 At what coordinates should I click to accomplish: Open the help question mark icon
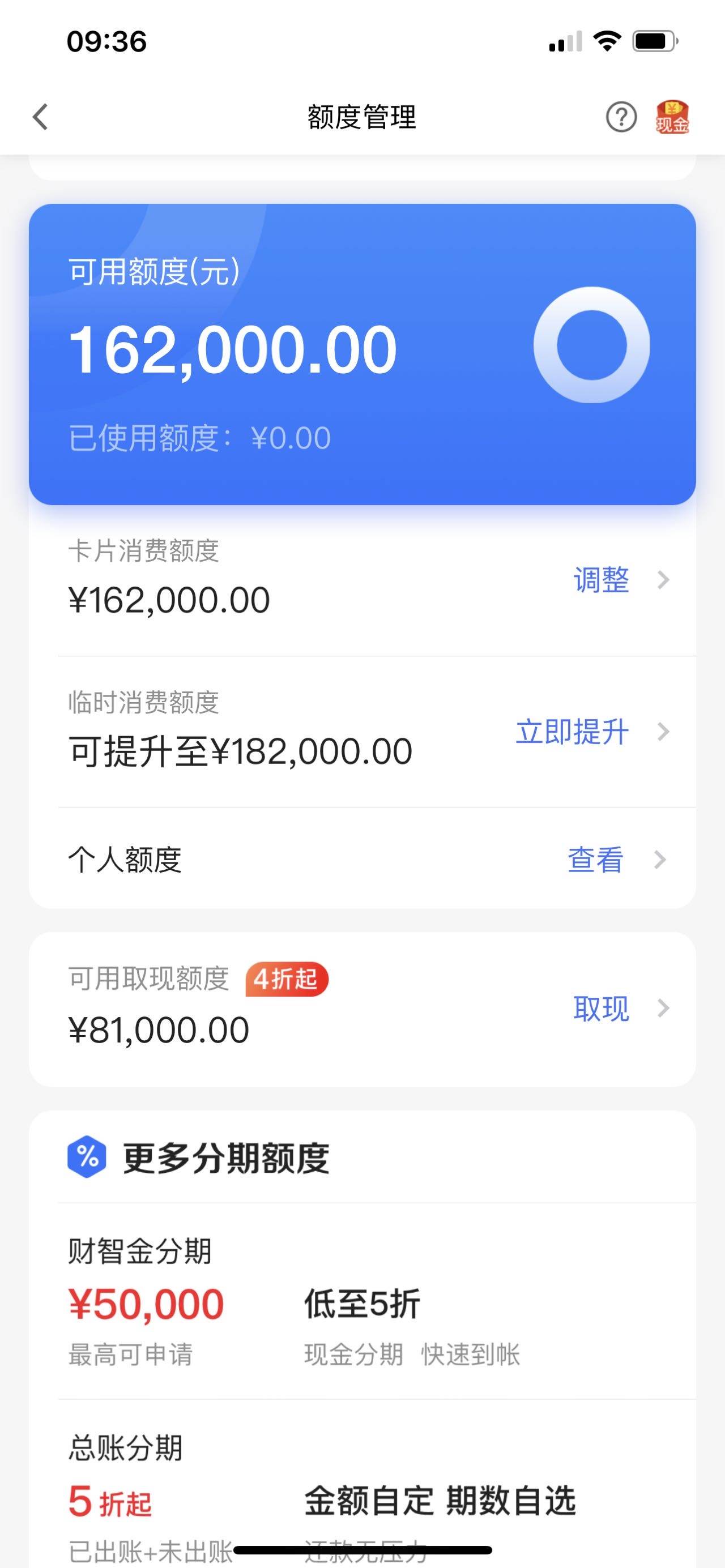(621, 117)
